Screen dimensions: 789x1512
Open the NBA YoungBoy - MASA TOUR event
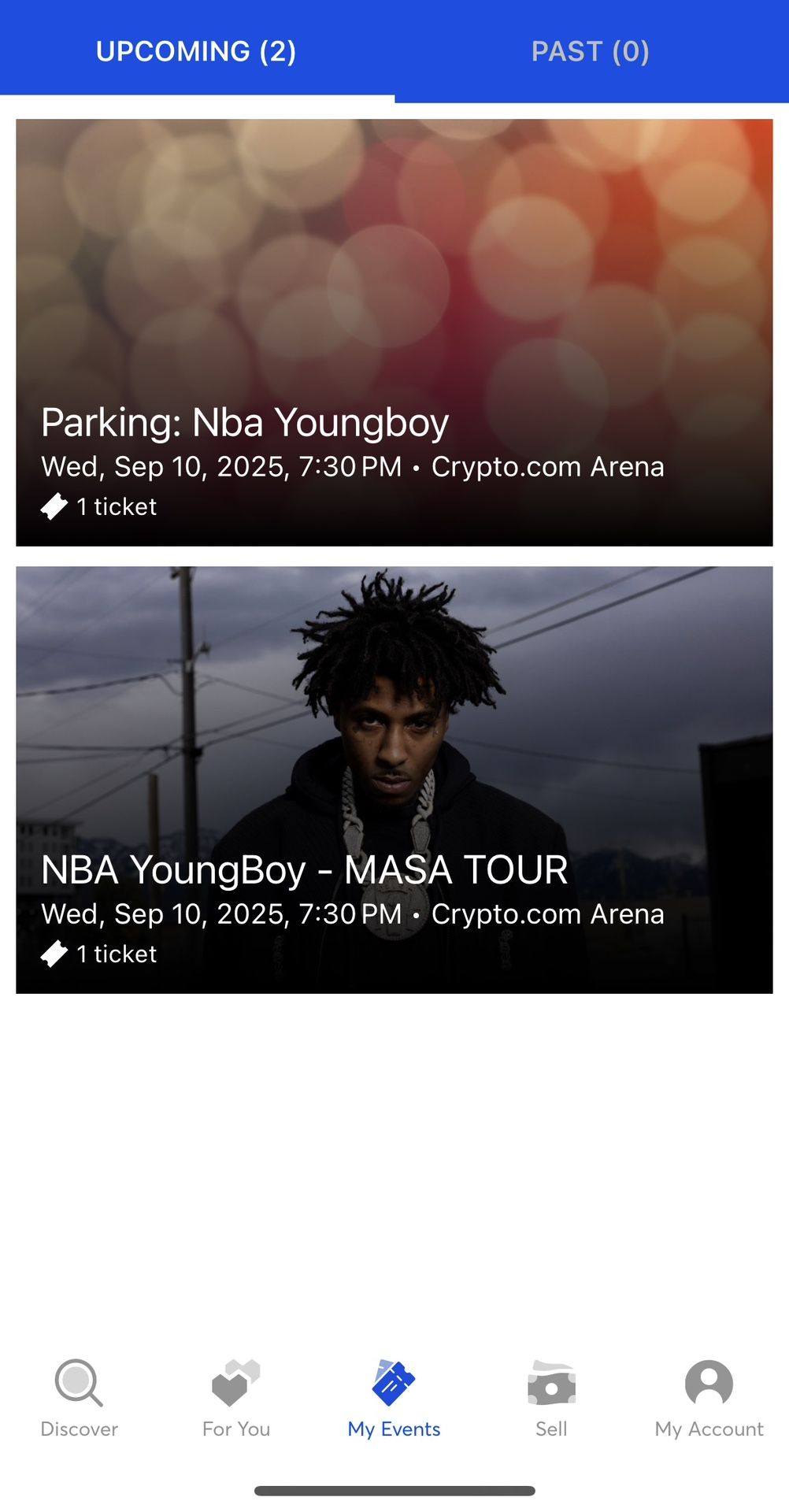click(x=394, y=778)
